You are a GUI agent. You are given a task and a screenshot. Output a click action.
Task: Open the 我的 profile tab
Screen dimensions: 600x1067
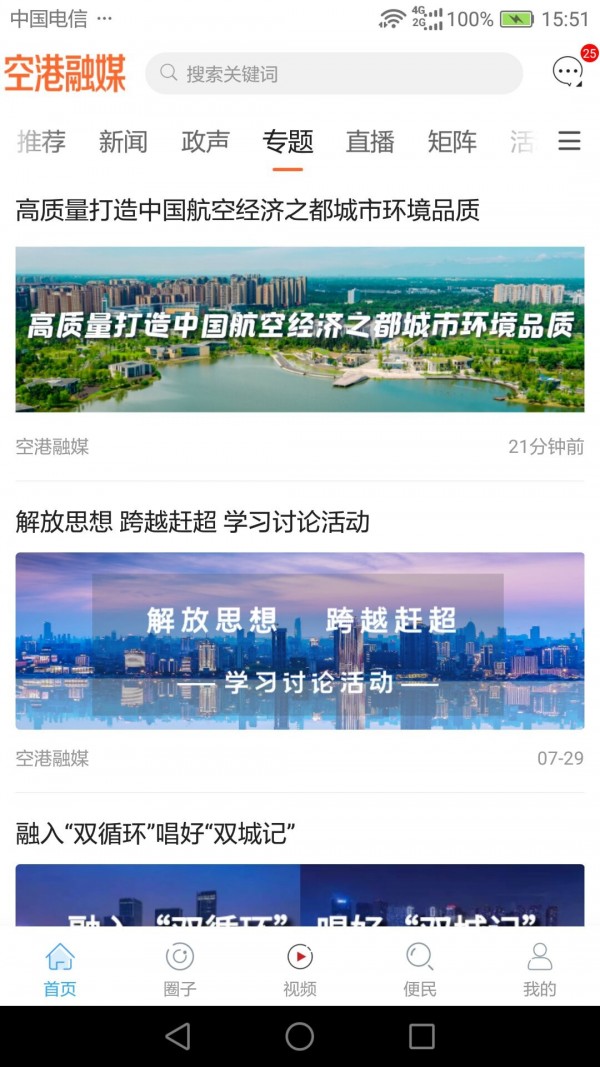[x=540, y=969]
